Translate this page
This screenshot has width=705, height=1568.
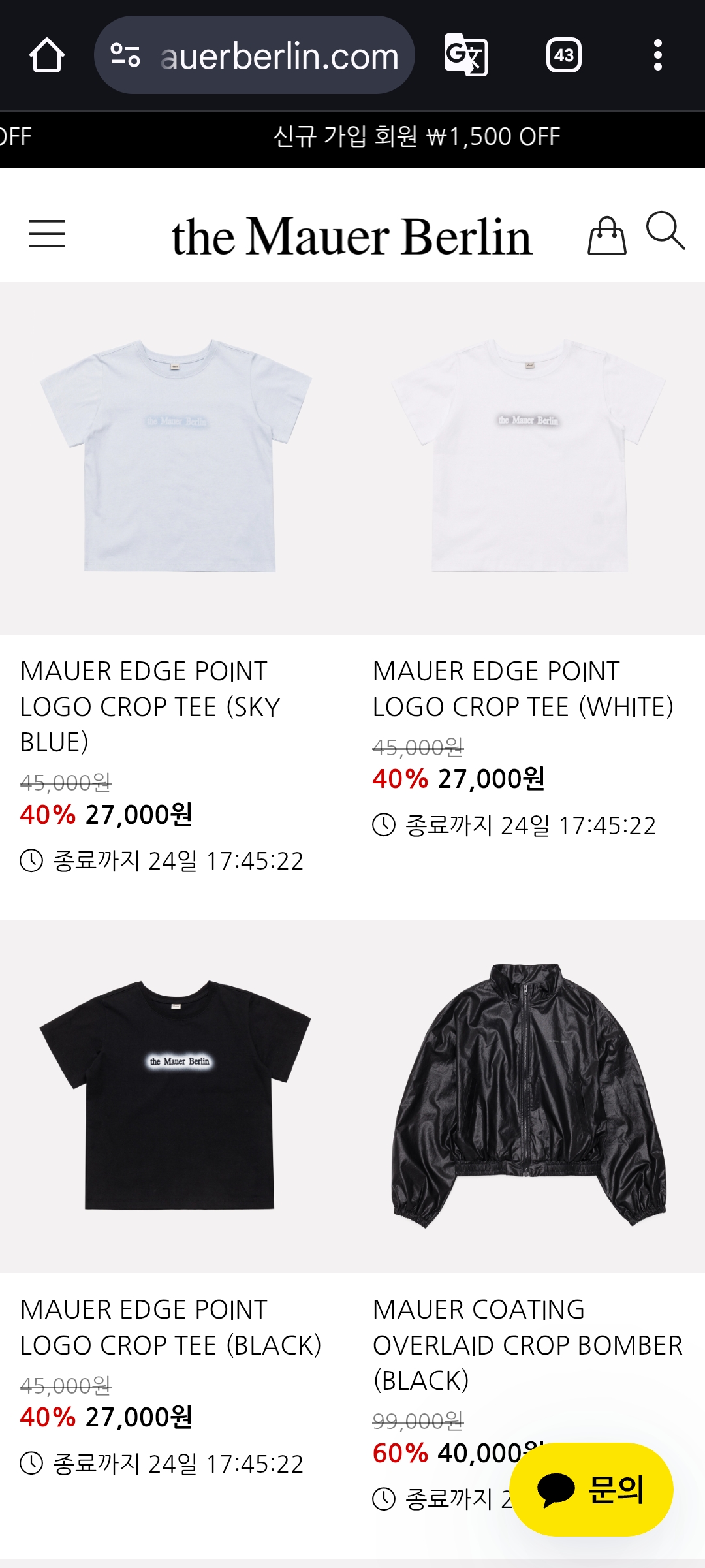tap(465, 55)
